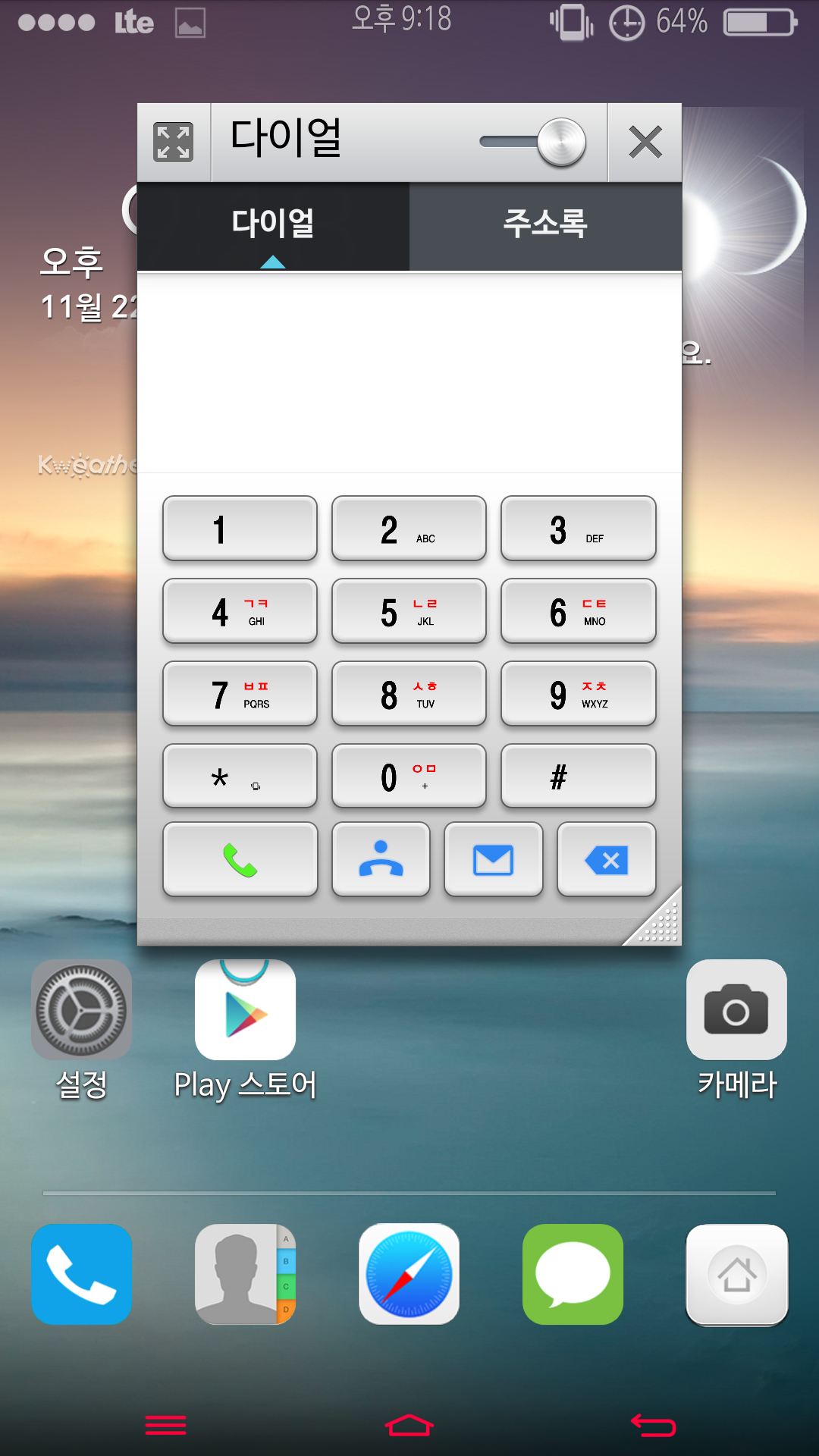Send a message via the envelope button
The height and width of the screenshot is (1456, 819).
tap(493, 860)
